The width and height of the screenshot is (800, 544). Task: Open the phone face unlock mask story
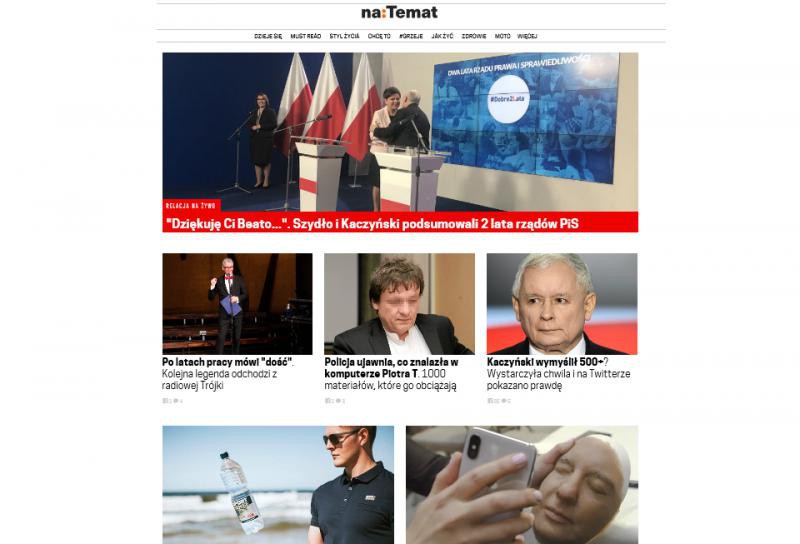[x=521, y=485]
